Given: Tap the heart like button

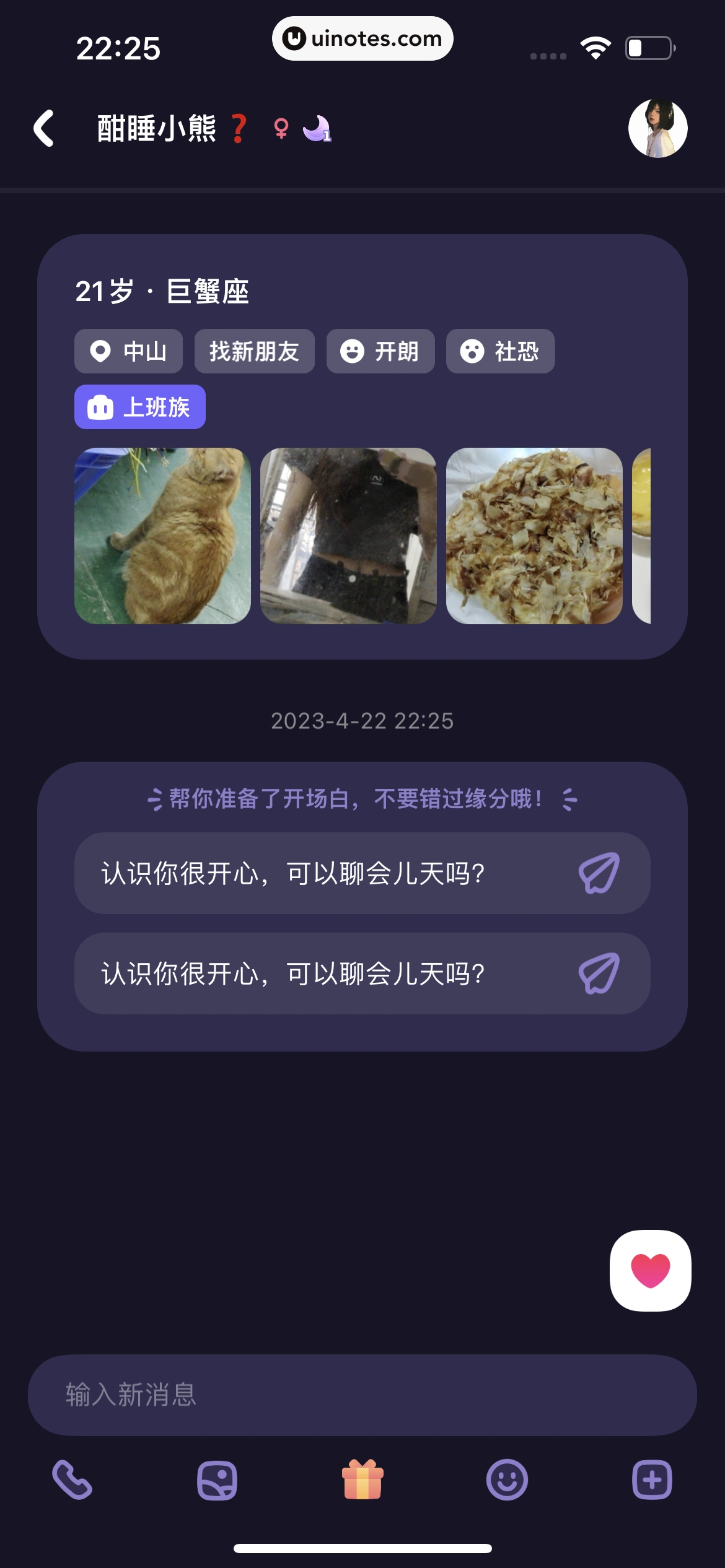Looking at the screenshot, I should tap(650, 1270).
